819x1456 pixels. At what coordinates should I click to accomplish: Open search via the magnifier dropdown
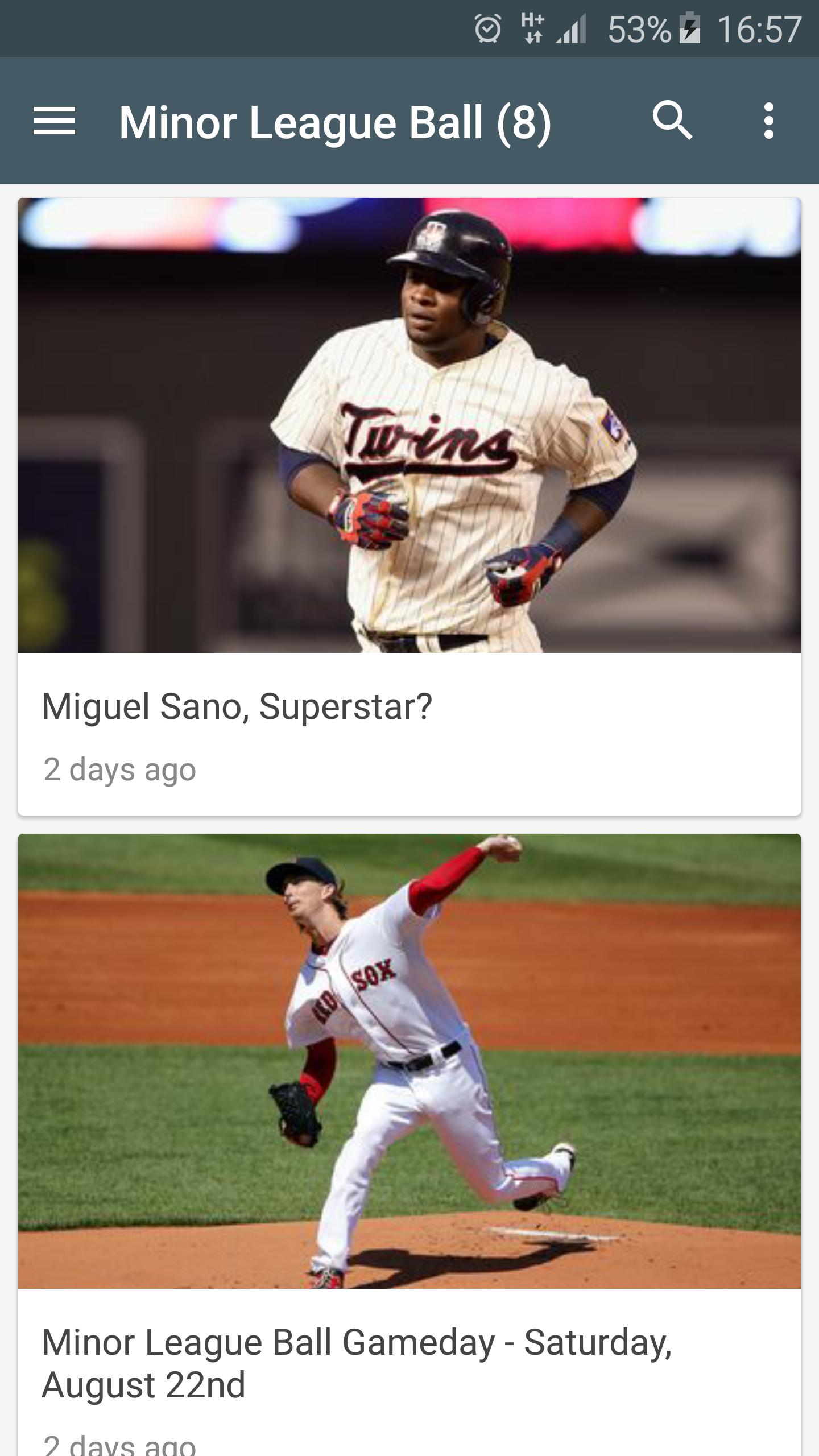[x=673, y=121]
